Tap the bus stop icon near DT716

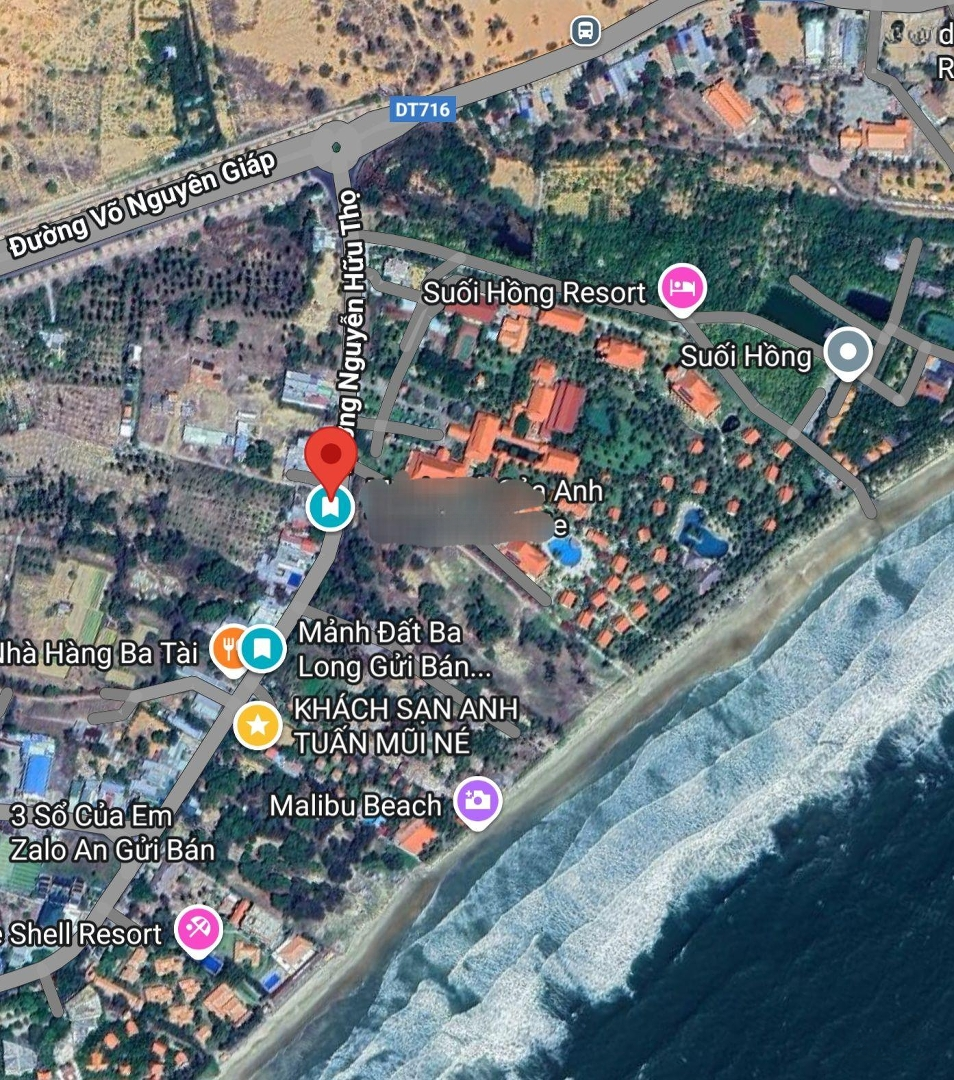point(586,30)
